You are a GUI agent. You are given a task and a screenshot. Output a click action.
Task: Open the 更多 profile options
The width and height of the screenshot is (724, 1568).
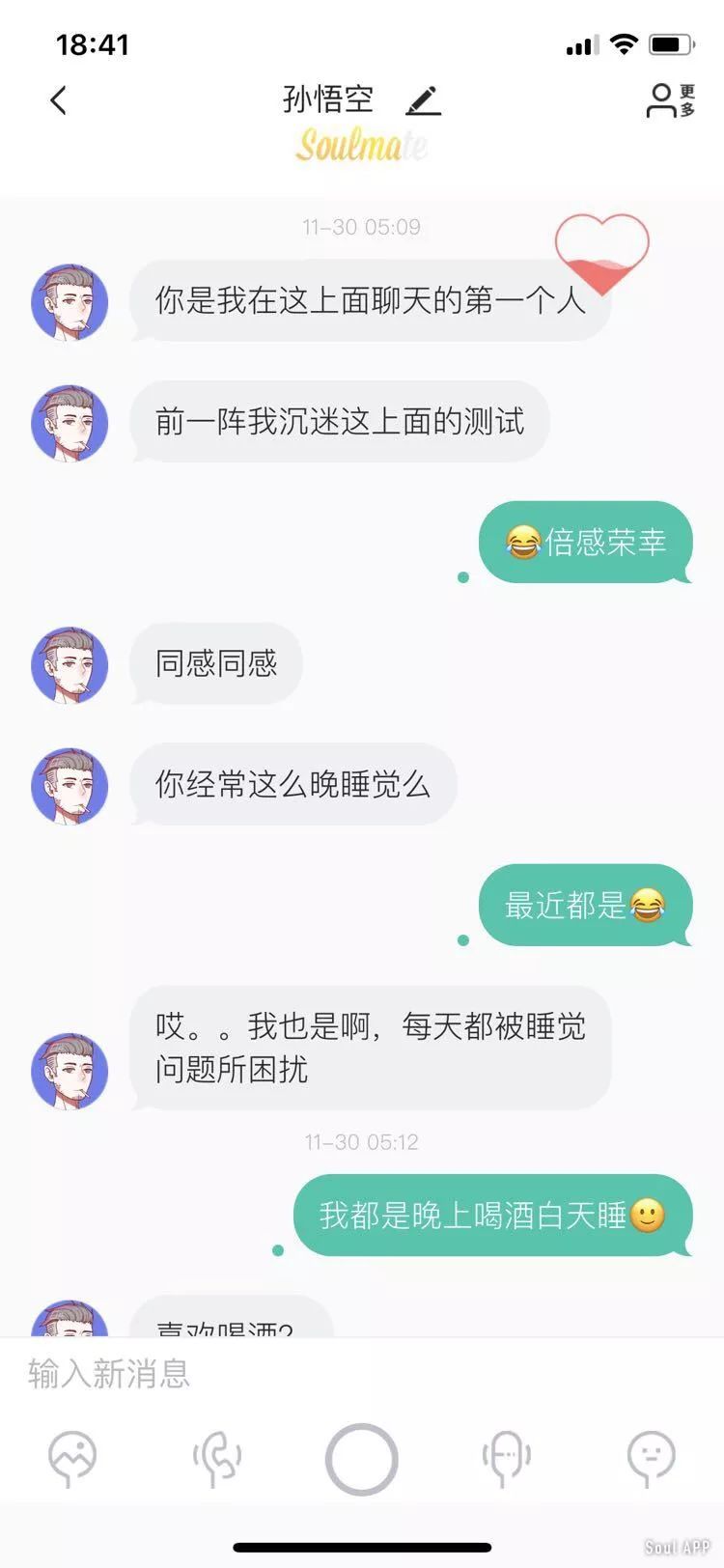[x=670, y=100]
